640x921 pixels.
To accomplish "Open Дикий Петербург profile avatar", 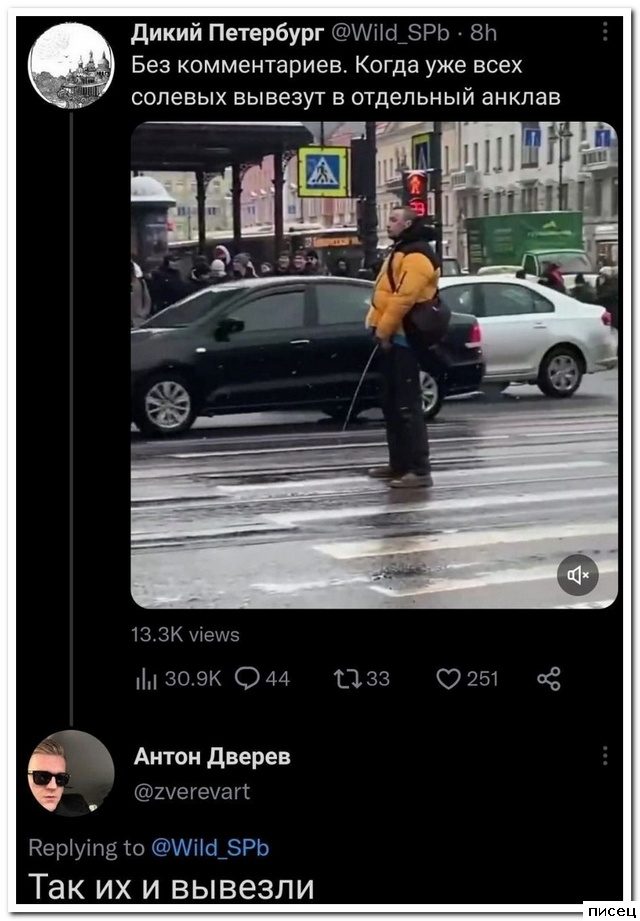I will (70, 65).
